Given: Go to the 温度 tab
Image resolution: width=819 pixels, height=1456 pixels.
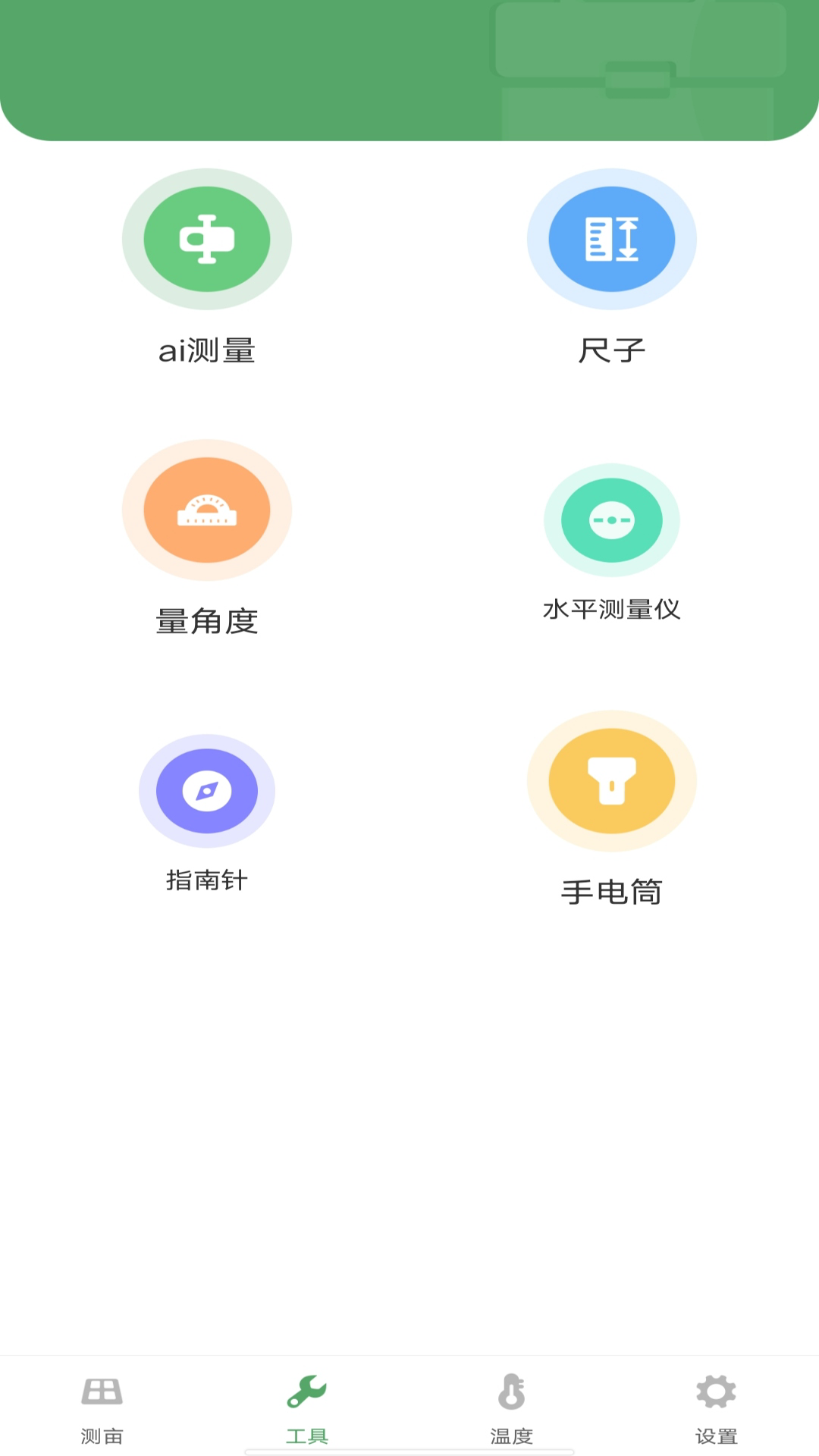Looking at the screenshot, I should point(512,1407).
